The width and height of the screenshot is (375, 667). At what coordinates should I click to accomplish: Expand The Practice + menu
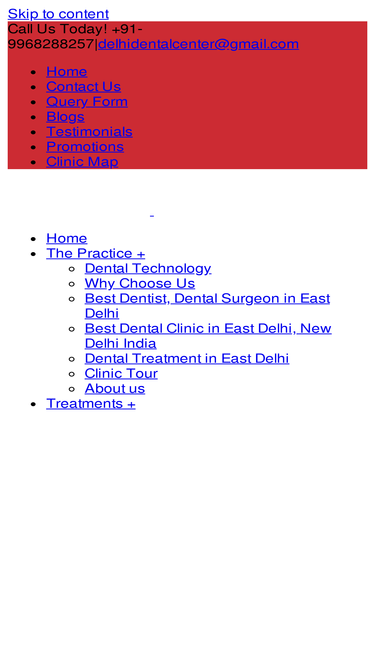click(96, 253)
